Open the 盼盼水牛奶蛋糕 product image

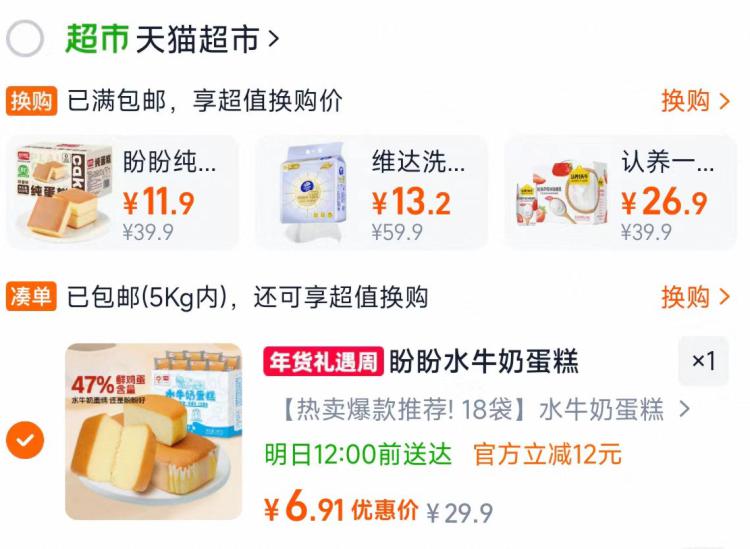click(154, 431)
